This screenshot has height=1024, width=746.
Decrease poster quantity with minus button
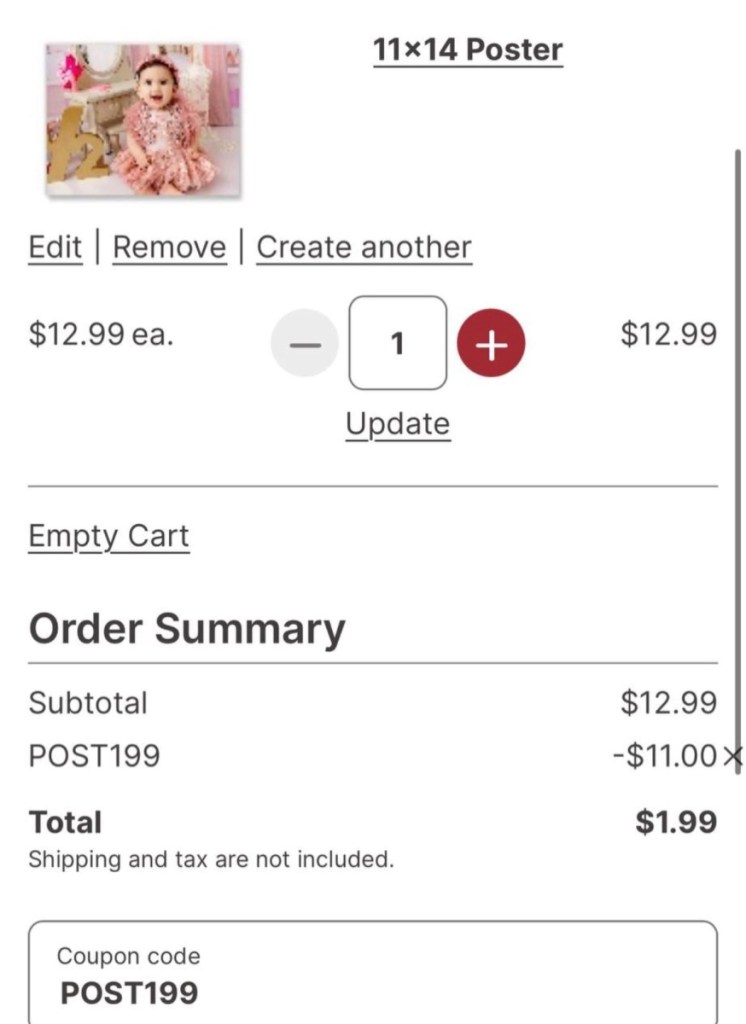point(305,343)
